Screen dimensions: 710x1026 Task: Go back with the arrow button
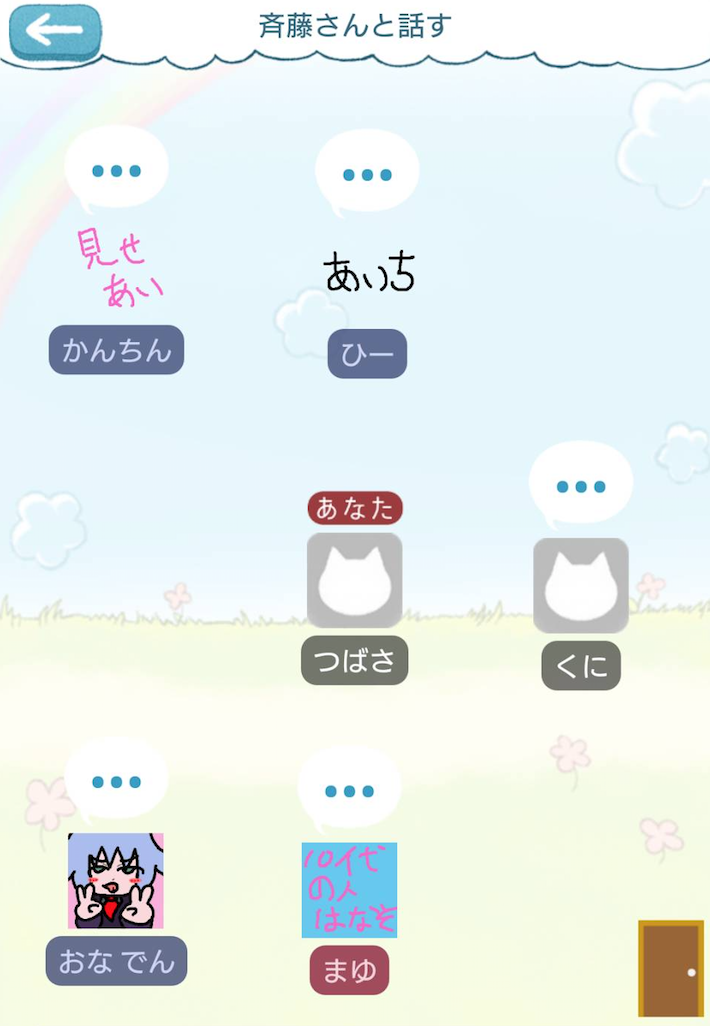(x=55, y=32)
